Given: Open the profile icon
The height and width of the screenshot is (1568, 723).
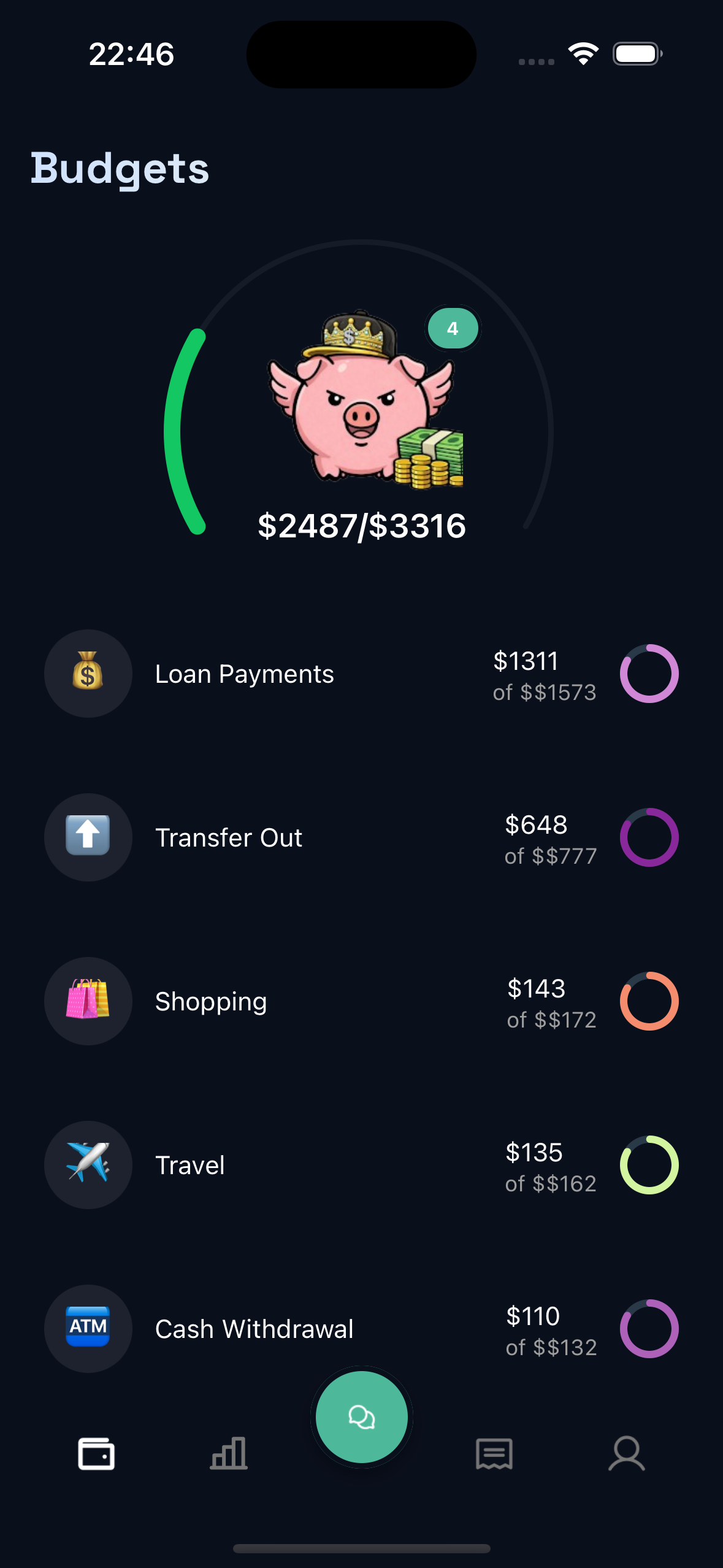Looking at the screenshot, I should tap(627, 1454).
